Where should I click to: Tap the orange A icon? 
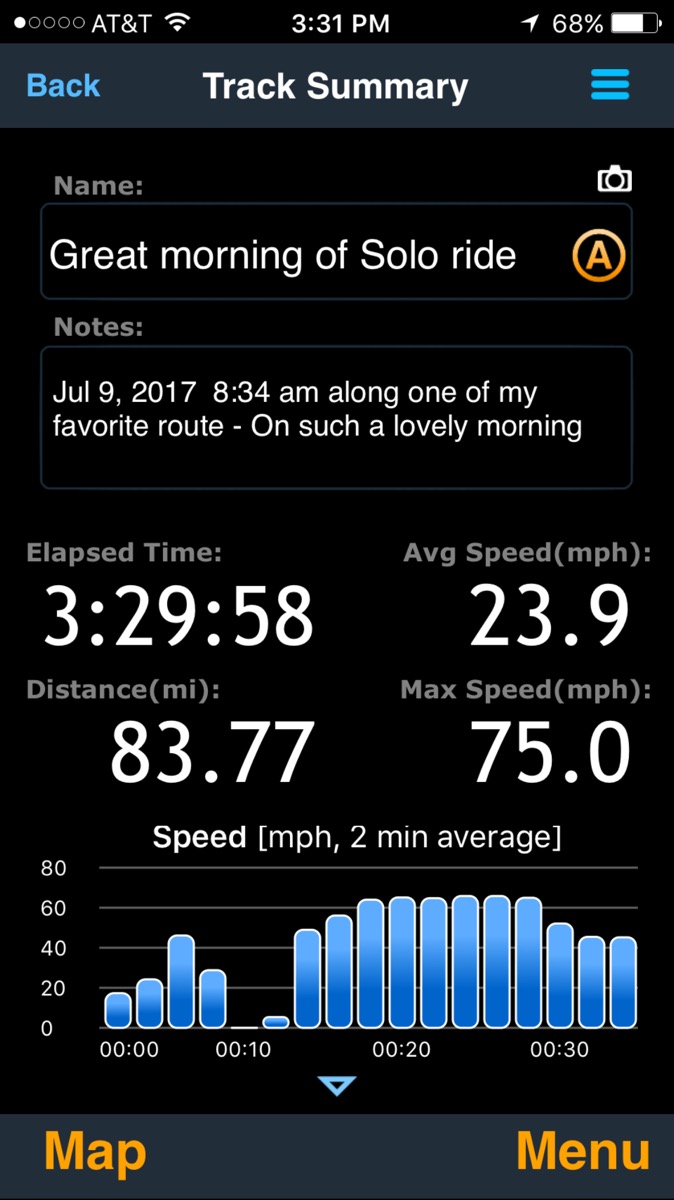click(598, 256)
